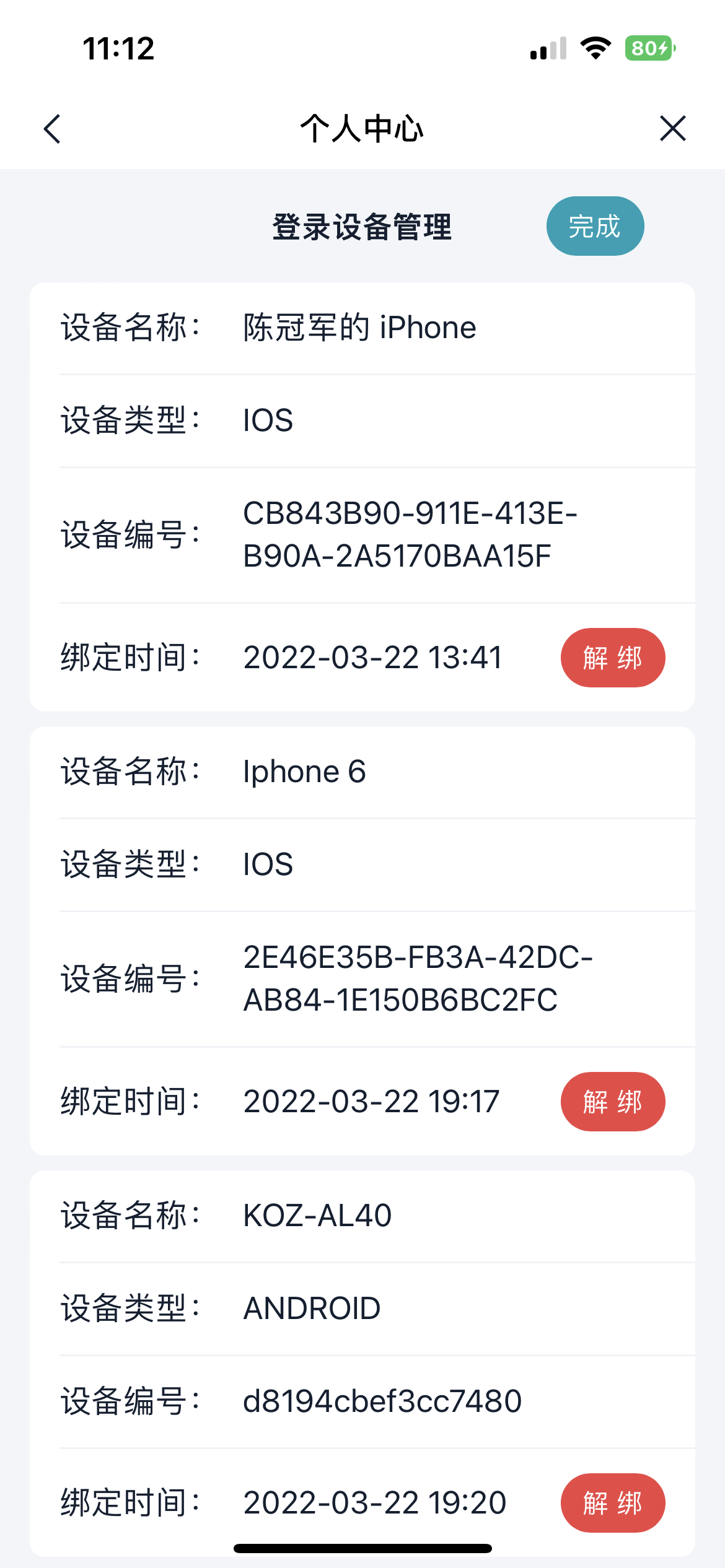Unbind the KOZ-AL40 Android device
The height and width of the screenshot is (1568, 725).
click(613, 1503)
